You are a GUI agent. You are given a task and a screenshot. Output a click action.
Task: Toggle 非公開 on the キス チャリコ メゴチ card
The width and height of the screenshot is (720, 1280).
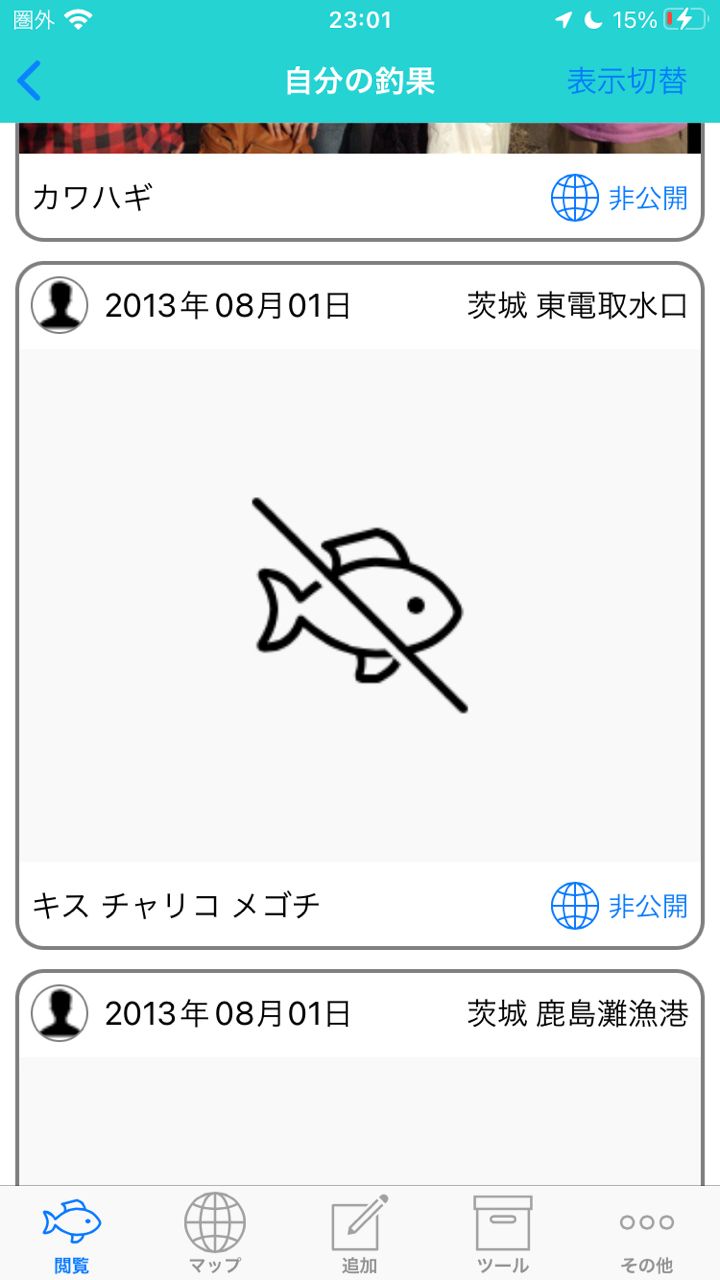(x=620, y=906)
